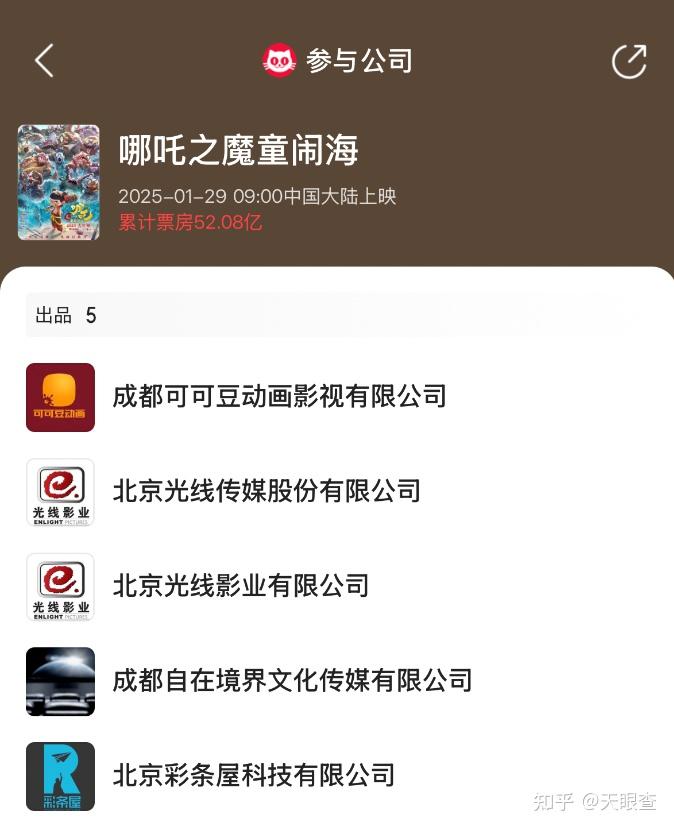Open 成都自在境界文化传媒有限公司 entry
Image resolution: width=674 pixels, height=830 pixels.
pyautogui.click(x=292, y=681)
